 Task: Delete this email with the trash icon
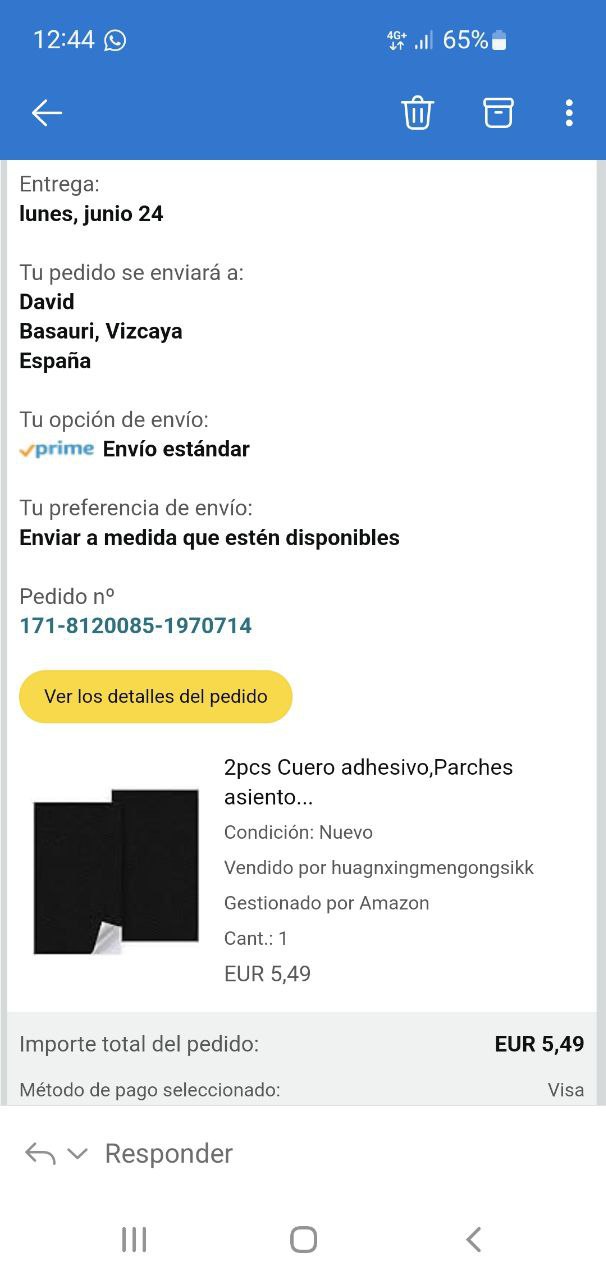pos(417,113)
